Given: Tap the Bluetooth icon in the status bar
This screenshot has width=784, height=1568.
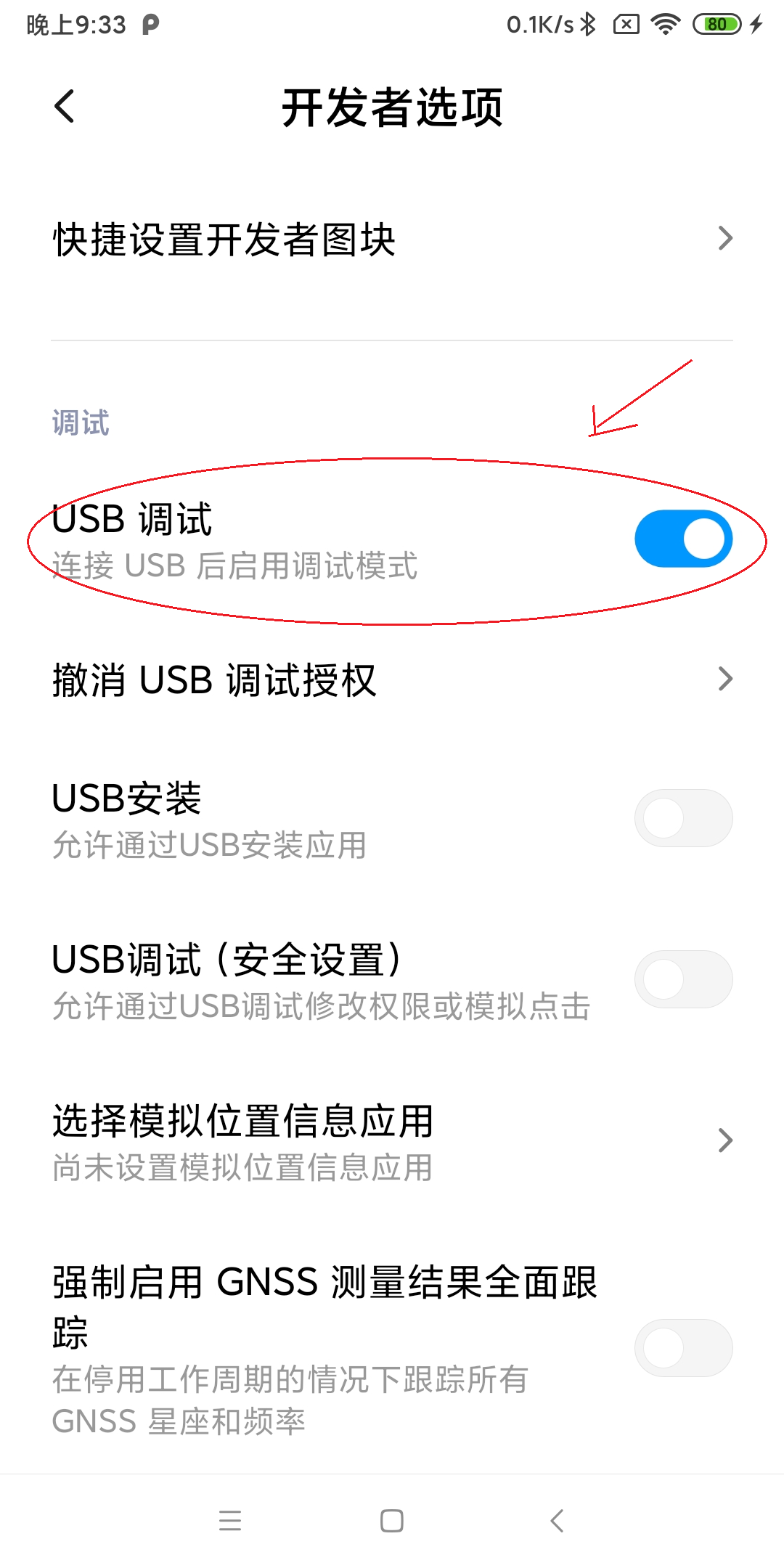Looking at the screenshot, I should 587,24.
